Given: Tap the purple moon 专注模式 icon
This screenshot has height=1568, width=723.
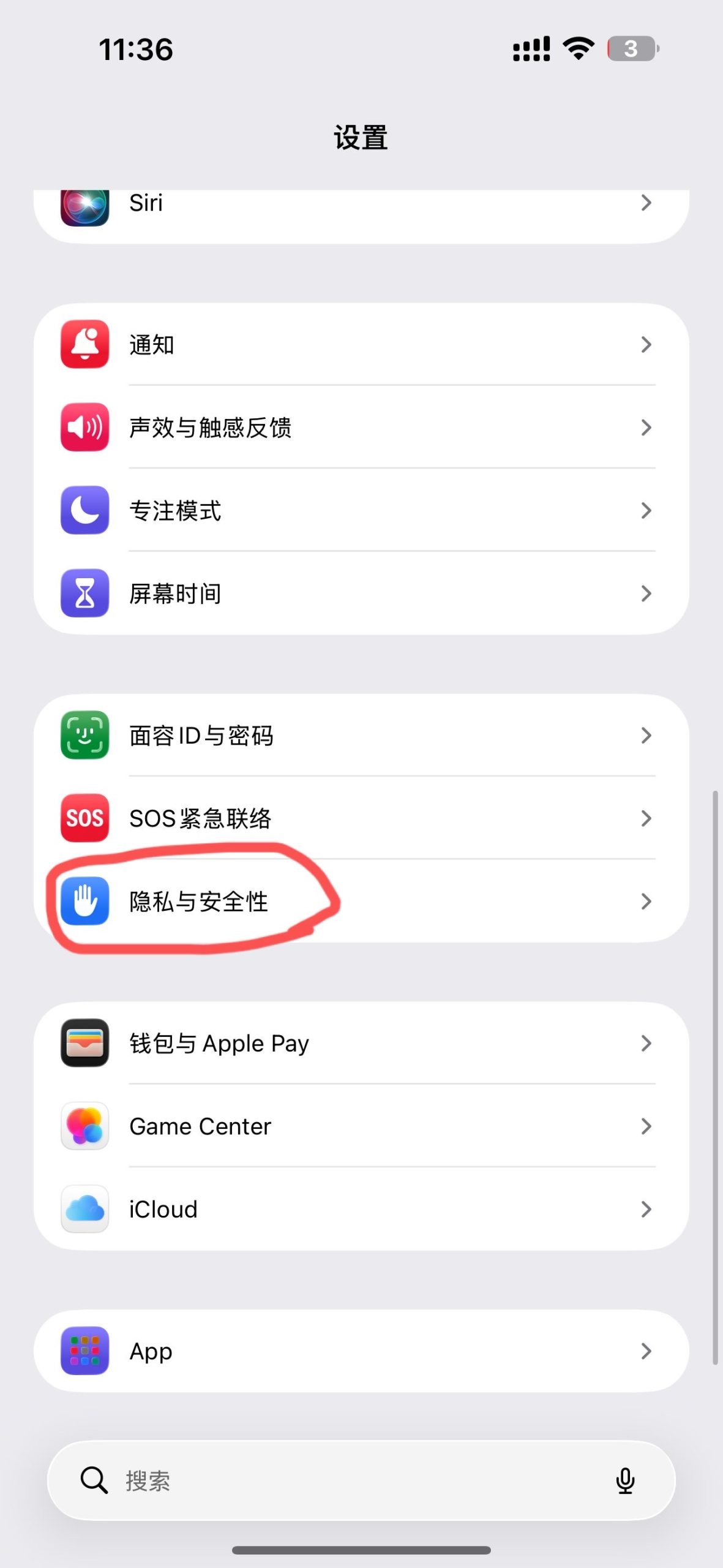Looking at the screenshot, I should [84, 510].
